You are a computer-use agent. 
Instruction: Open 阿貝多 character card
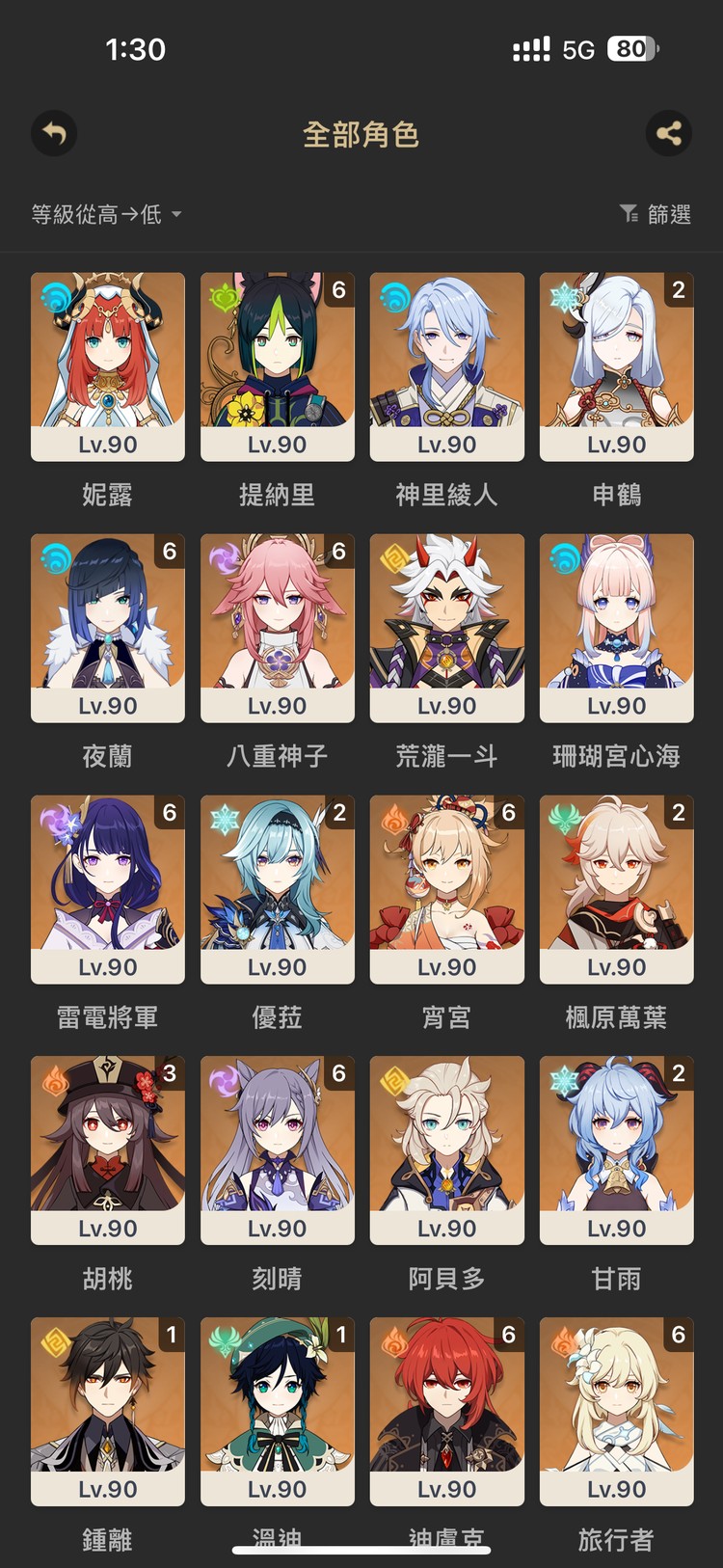(447, 1150)
